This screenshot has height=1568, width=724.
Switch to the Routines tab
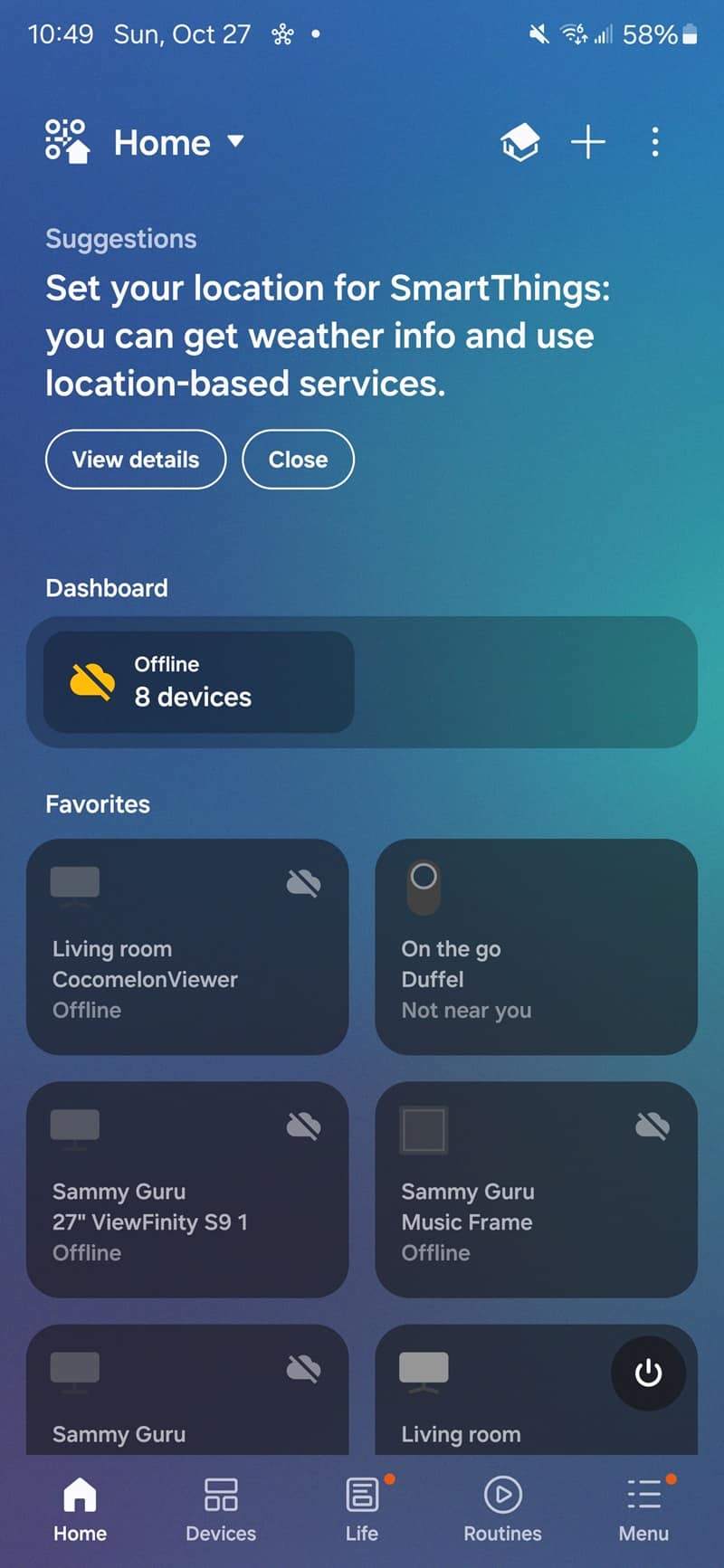[502, 1509]
